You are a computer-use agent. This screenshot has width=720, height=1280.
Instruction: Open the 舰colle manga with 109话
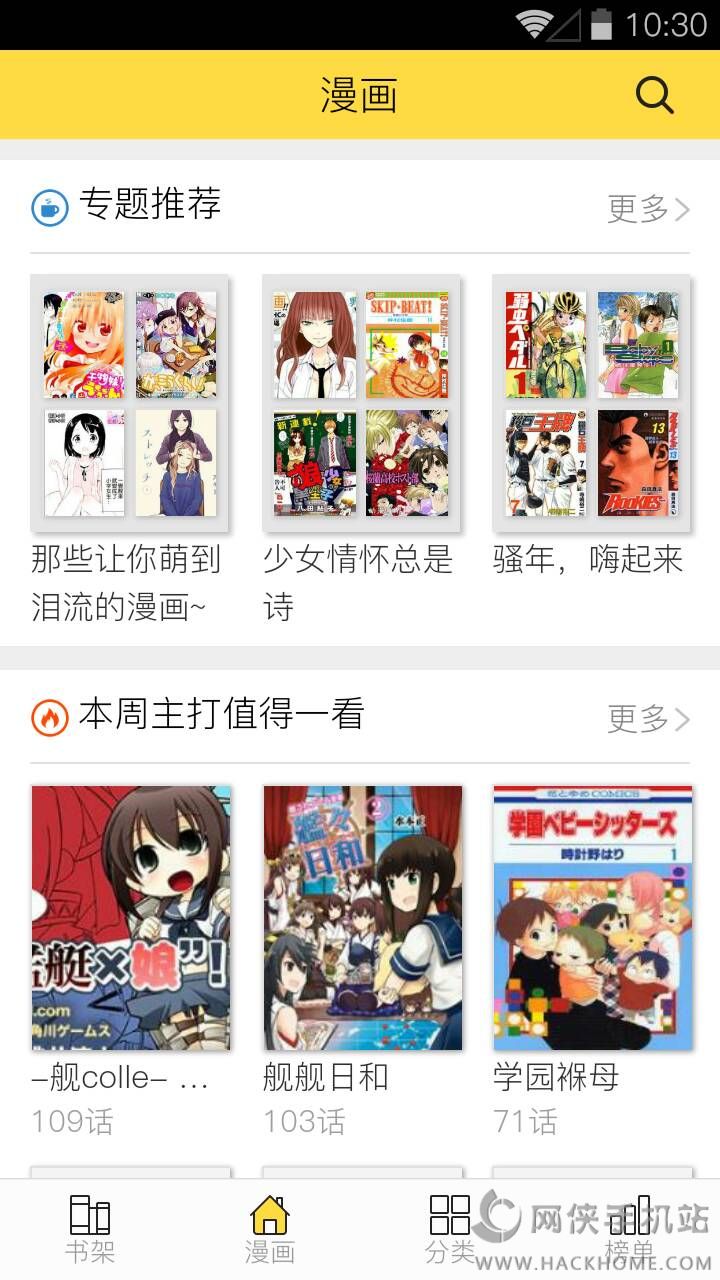coord(131,918)
